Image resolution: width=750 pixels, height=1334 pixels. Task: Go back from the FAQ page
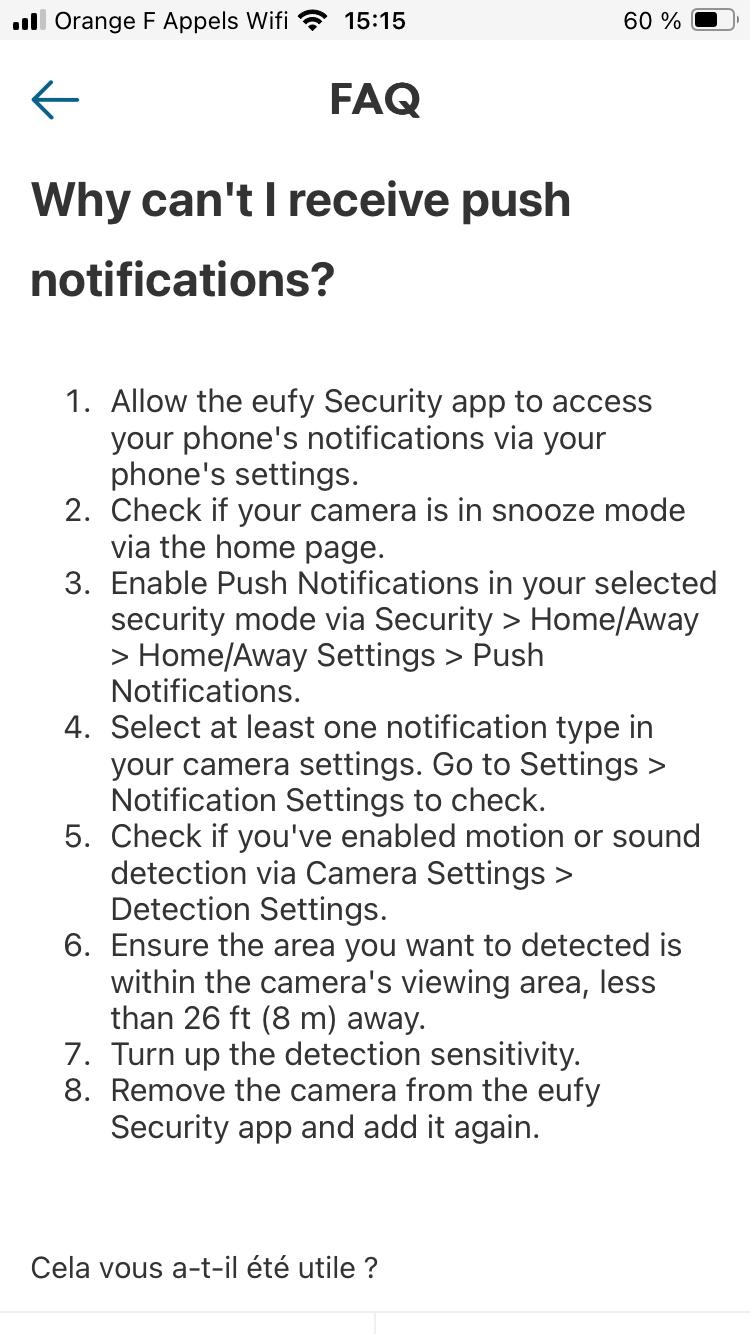point(55,100)
